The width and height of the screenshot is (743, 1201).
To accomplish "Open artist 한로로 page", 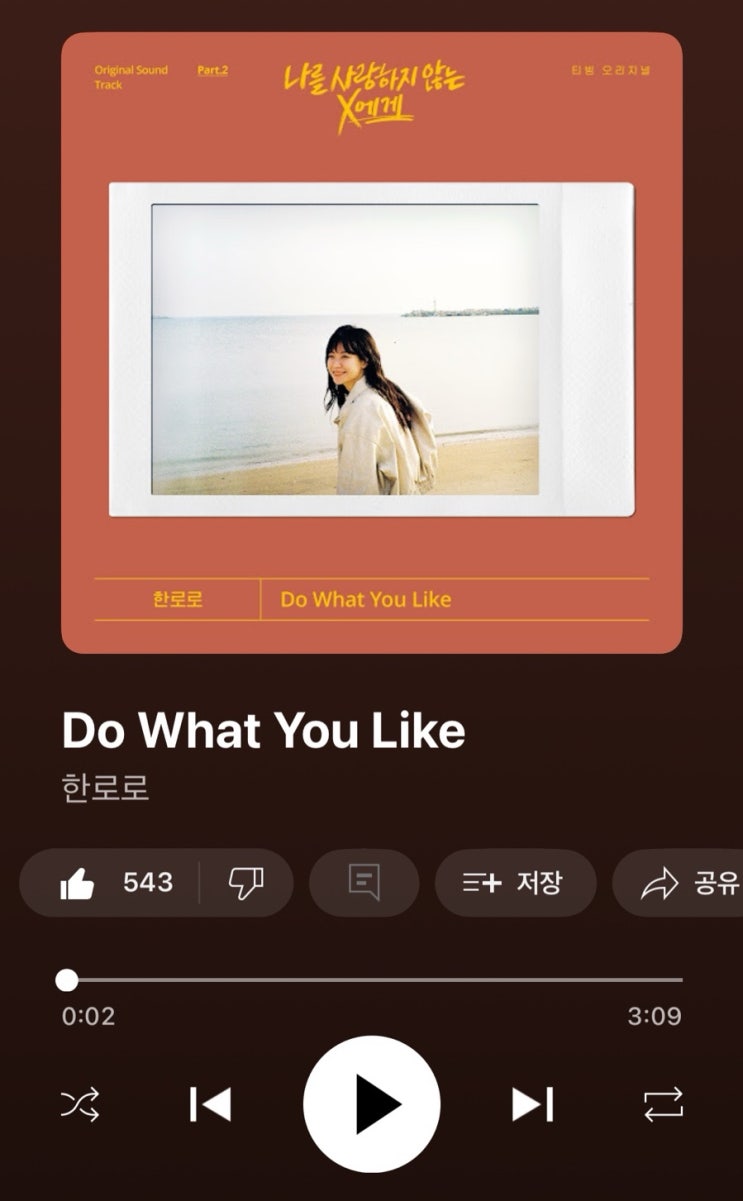I will [x=106, y=787].
